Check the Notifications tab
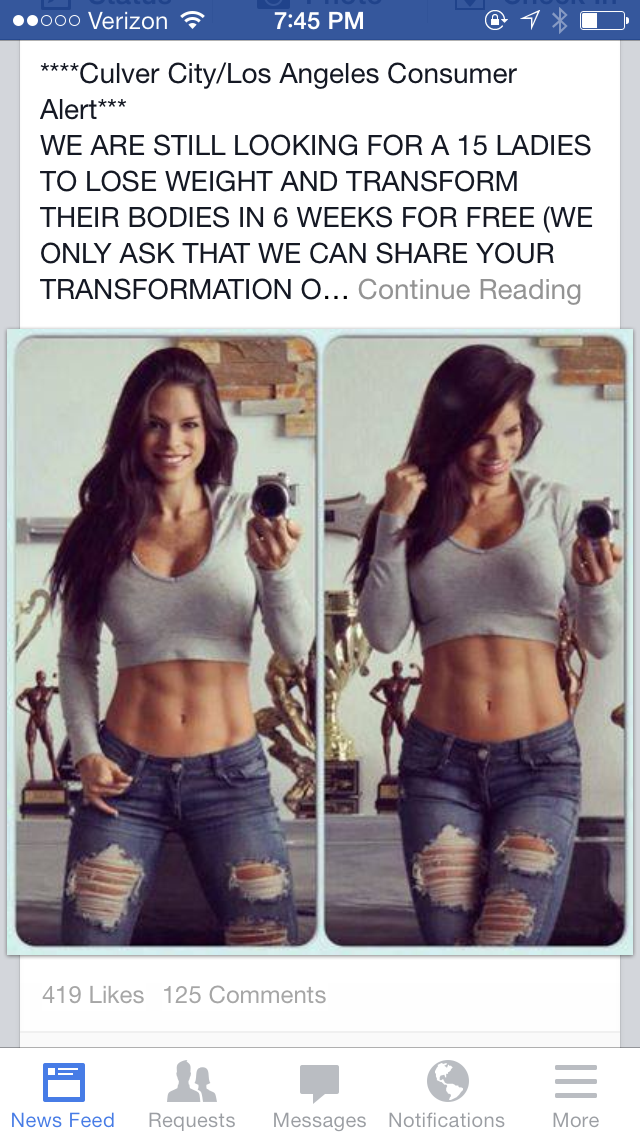The image size is (640, 1136). [447, 1095]
